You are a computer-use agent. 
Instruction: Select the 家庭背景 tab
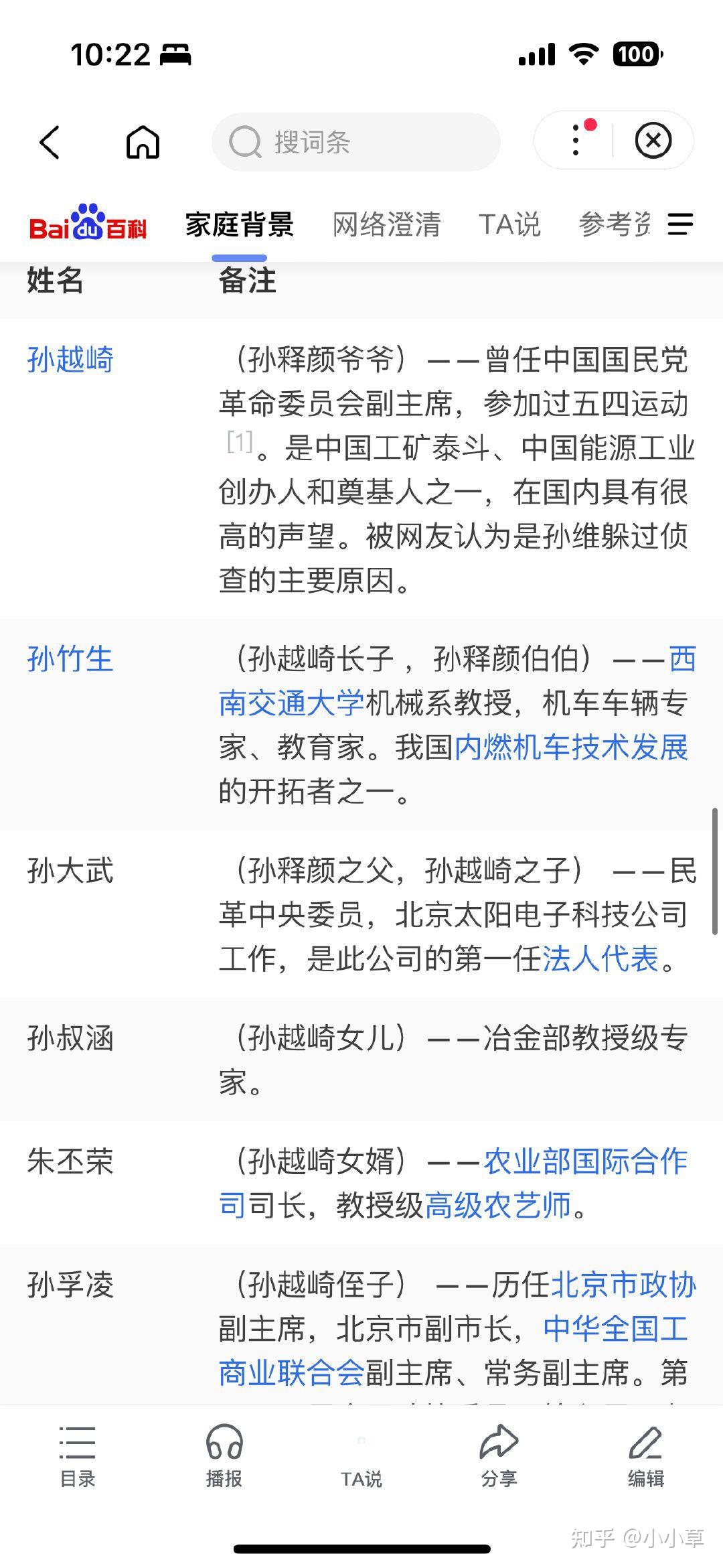240,224
